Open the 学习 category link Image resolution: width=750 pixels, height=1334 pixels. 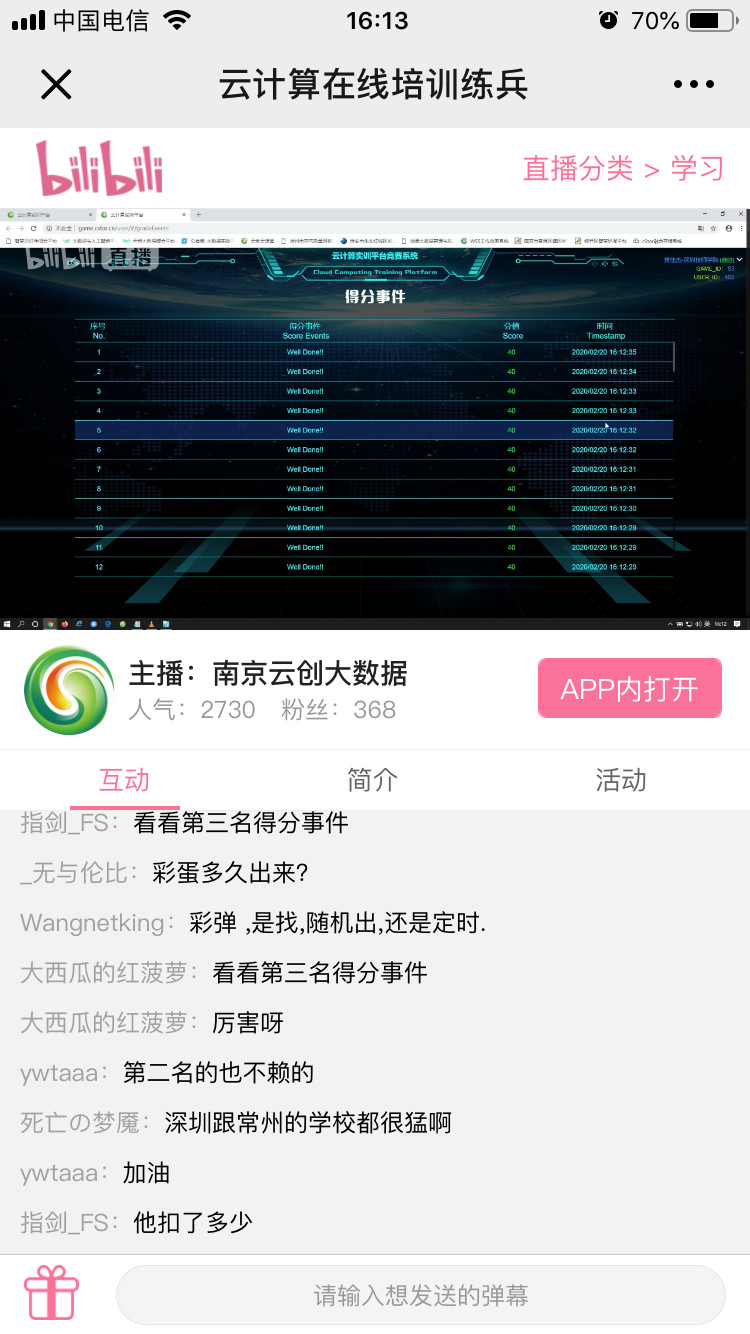[697, 168]
